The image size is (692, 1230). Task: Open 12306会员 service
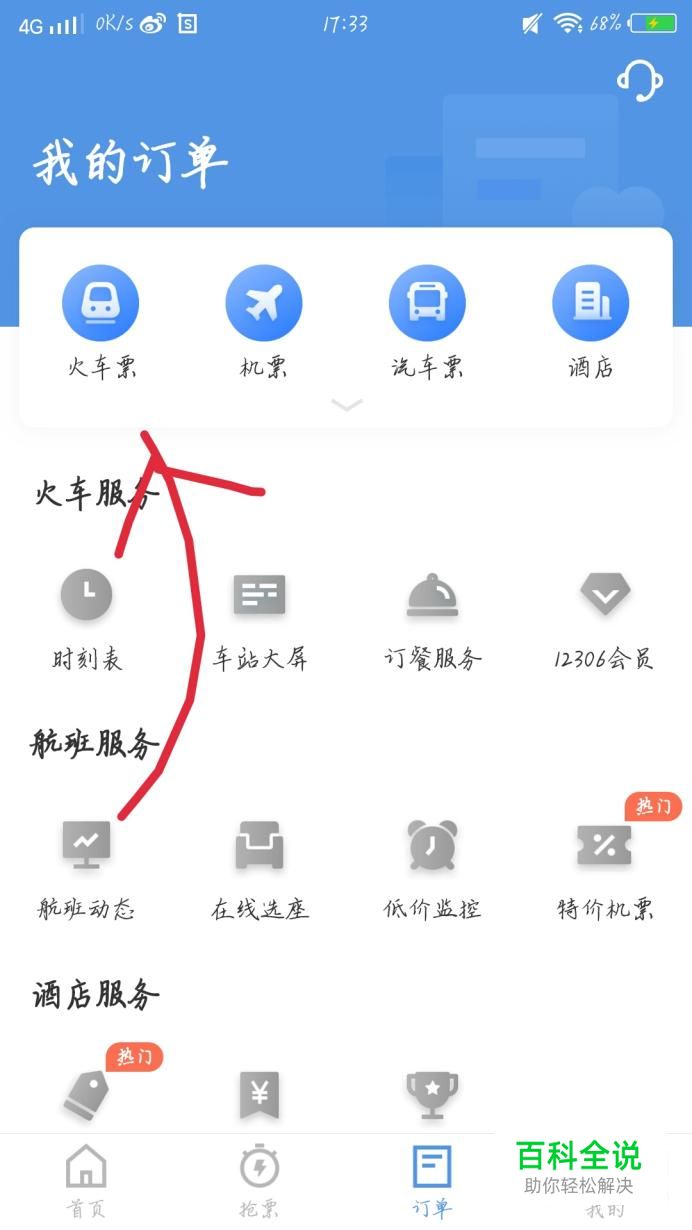coord(604,617)
